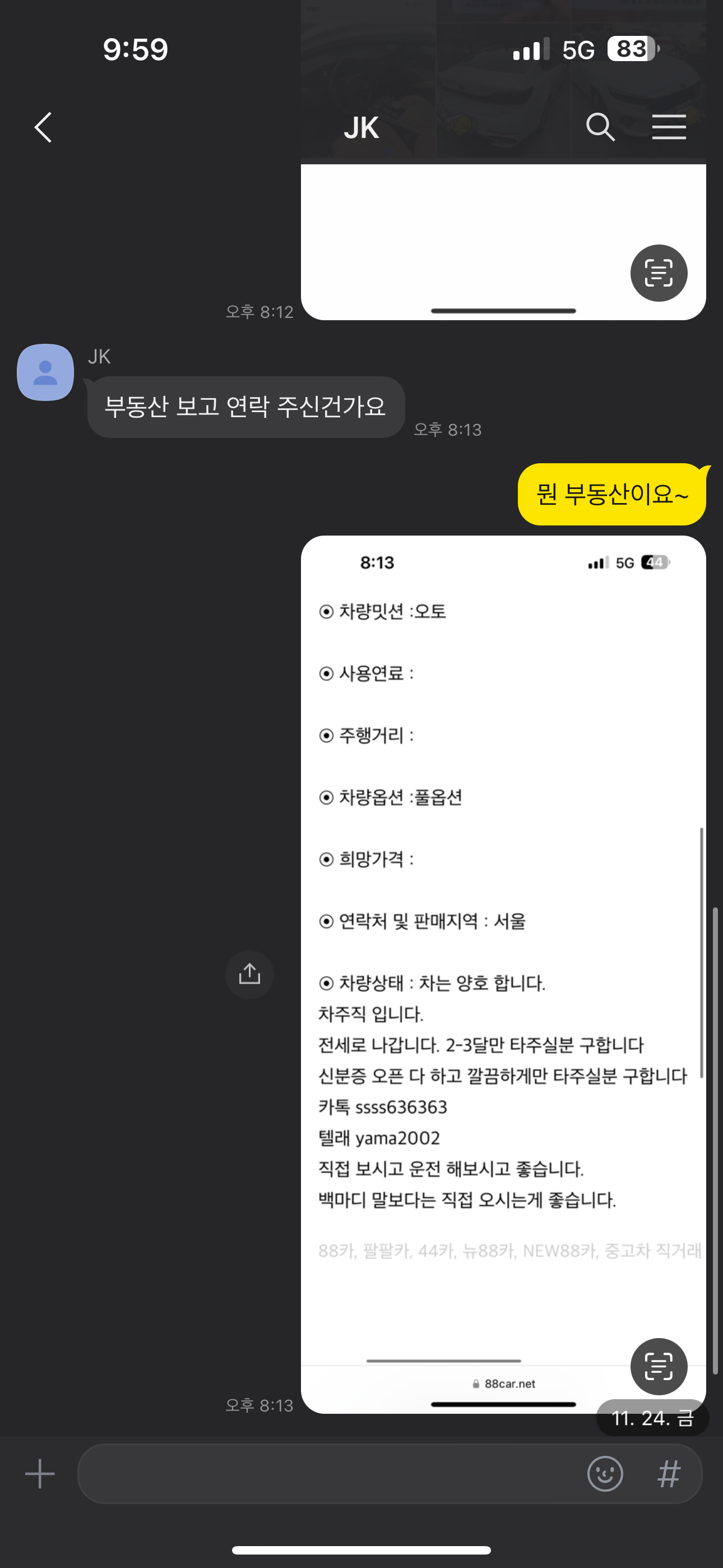Search within the JK chat
The image size is (723, 1568).
coord(600,127)
